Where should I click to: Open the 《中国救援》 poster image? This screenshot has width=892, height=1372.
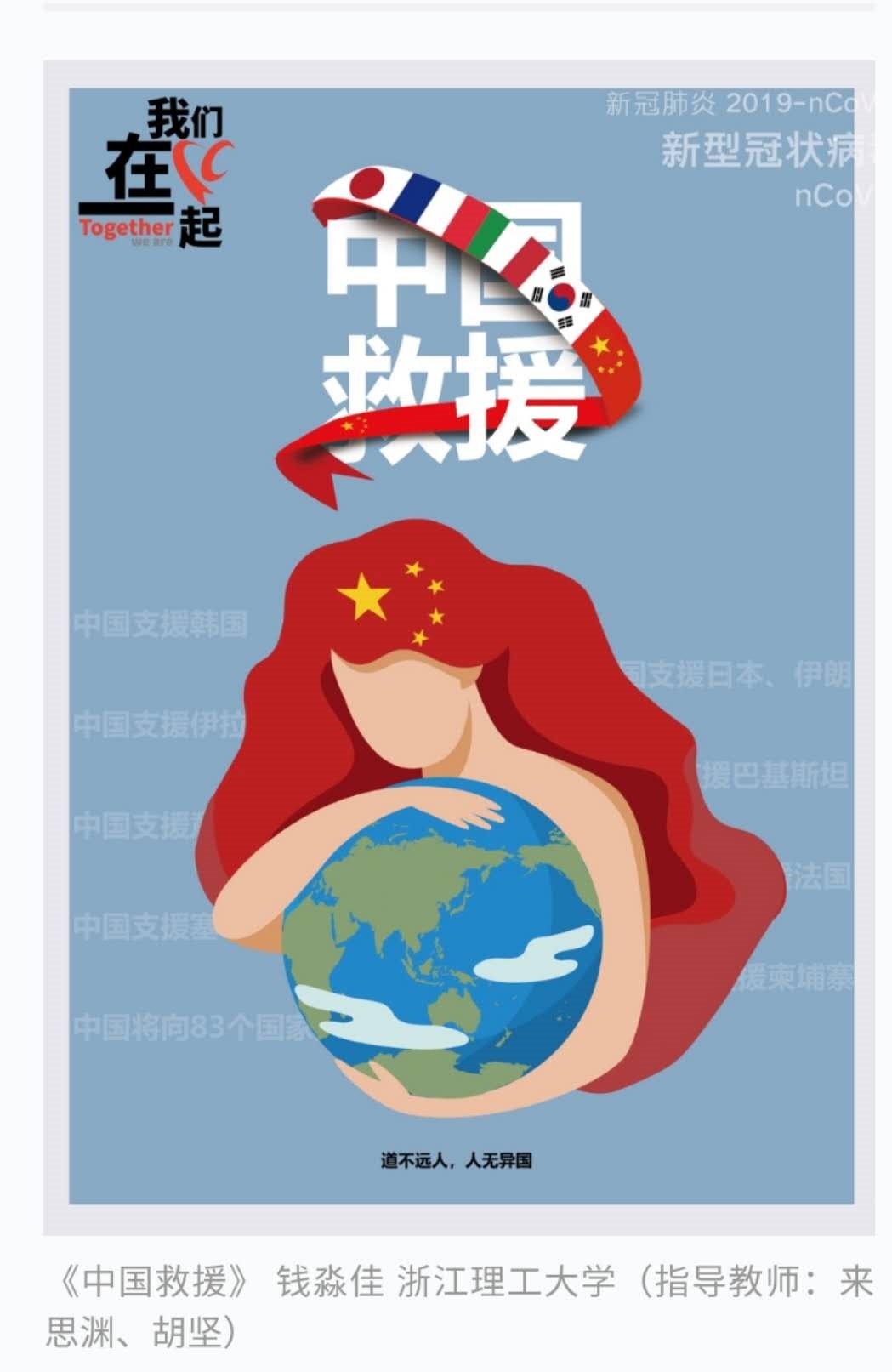click(460, 646)
